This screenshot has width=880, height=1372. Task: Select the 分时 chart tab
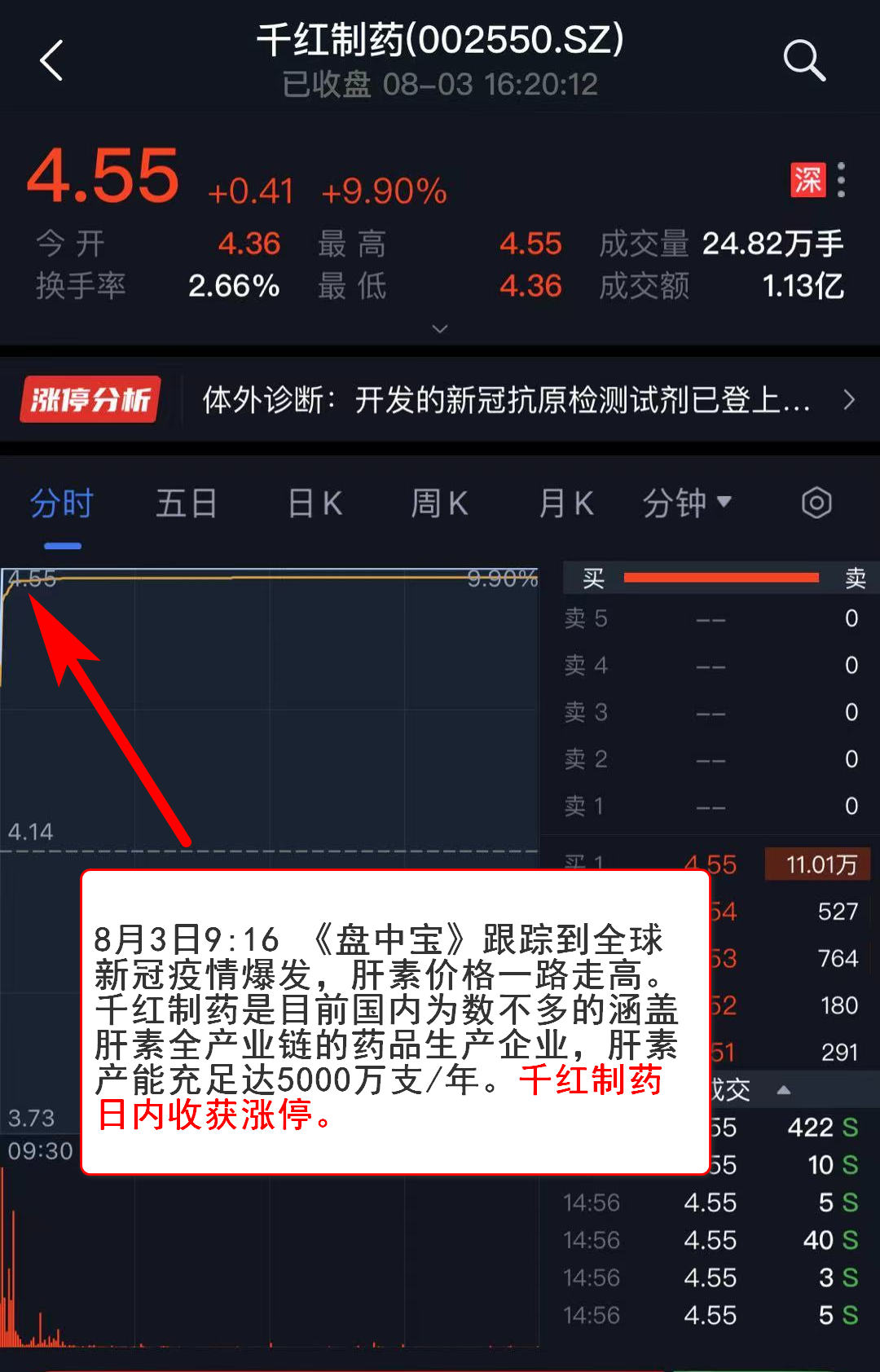(x=62, y=504)
